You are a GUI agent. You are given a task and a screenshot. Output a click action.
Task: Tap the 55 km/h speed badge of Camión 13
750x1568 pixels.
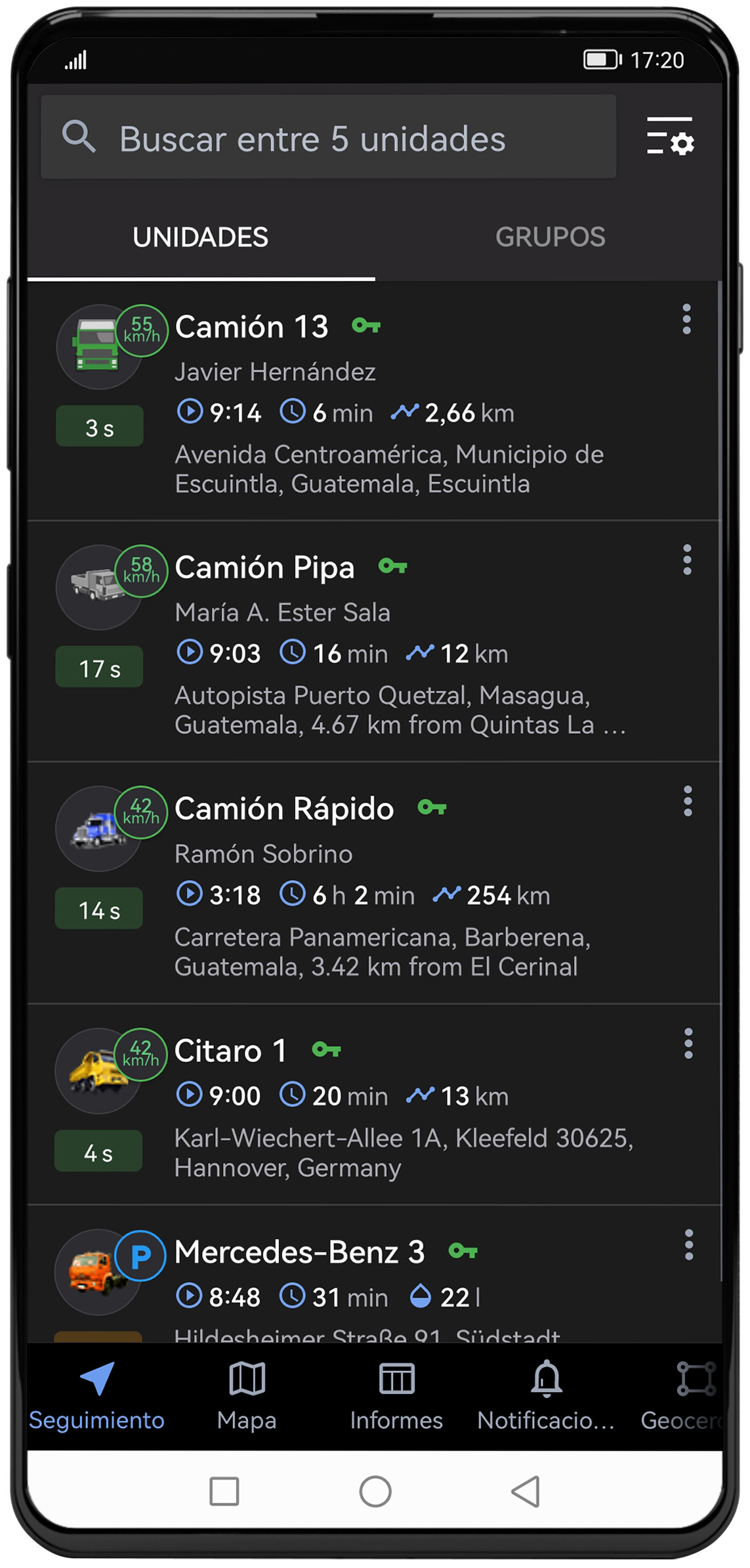coord(140,329)
